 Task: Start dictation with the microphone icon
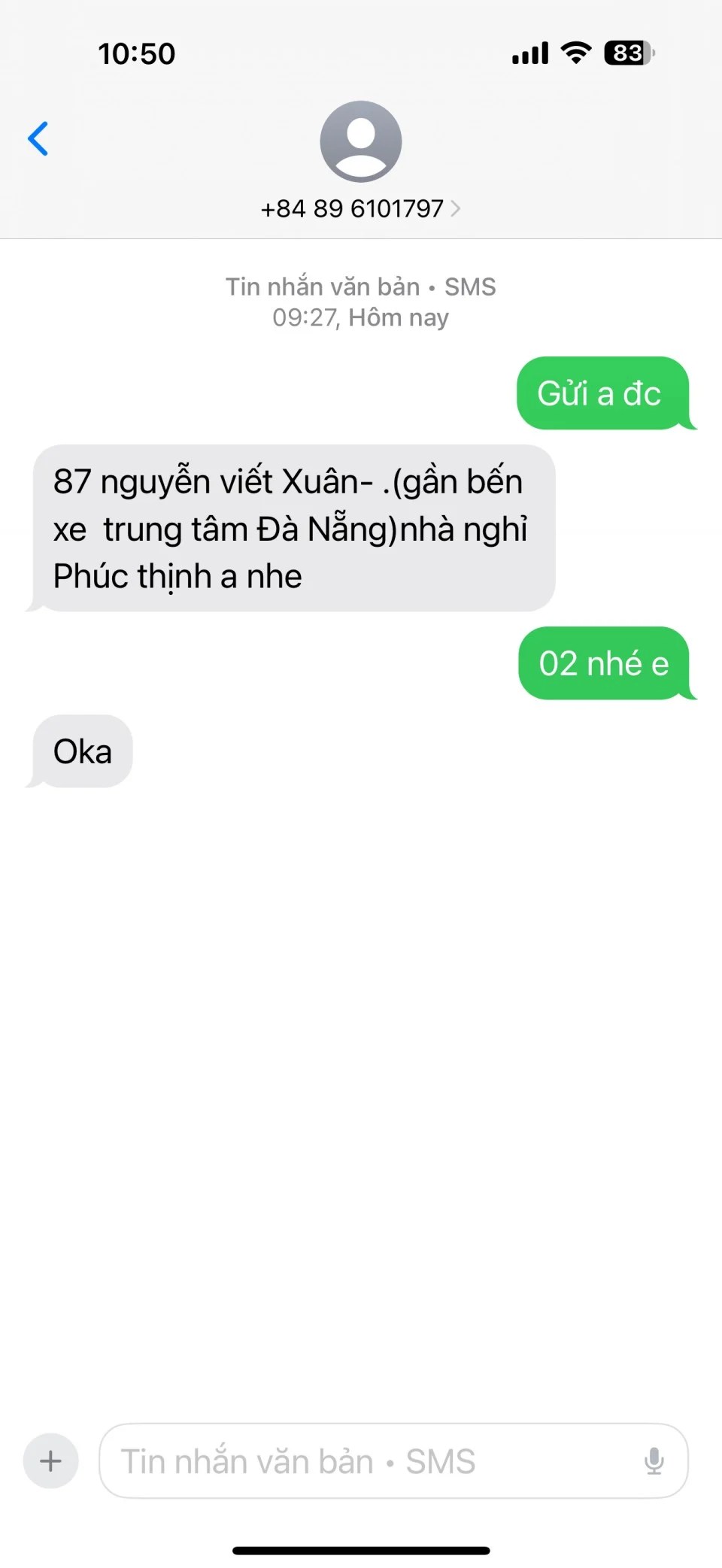pos(654,1461)
